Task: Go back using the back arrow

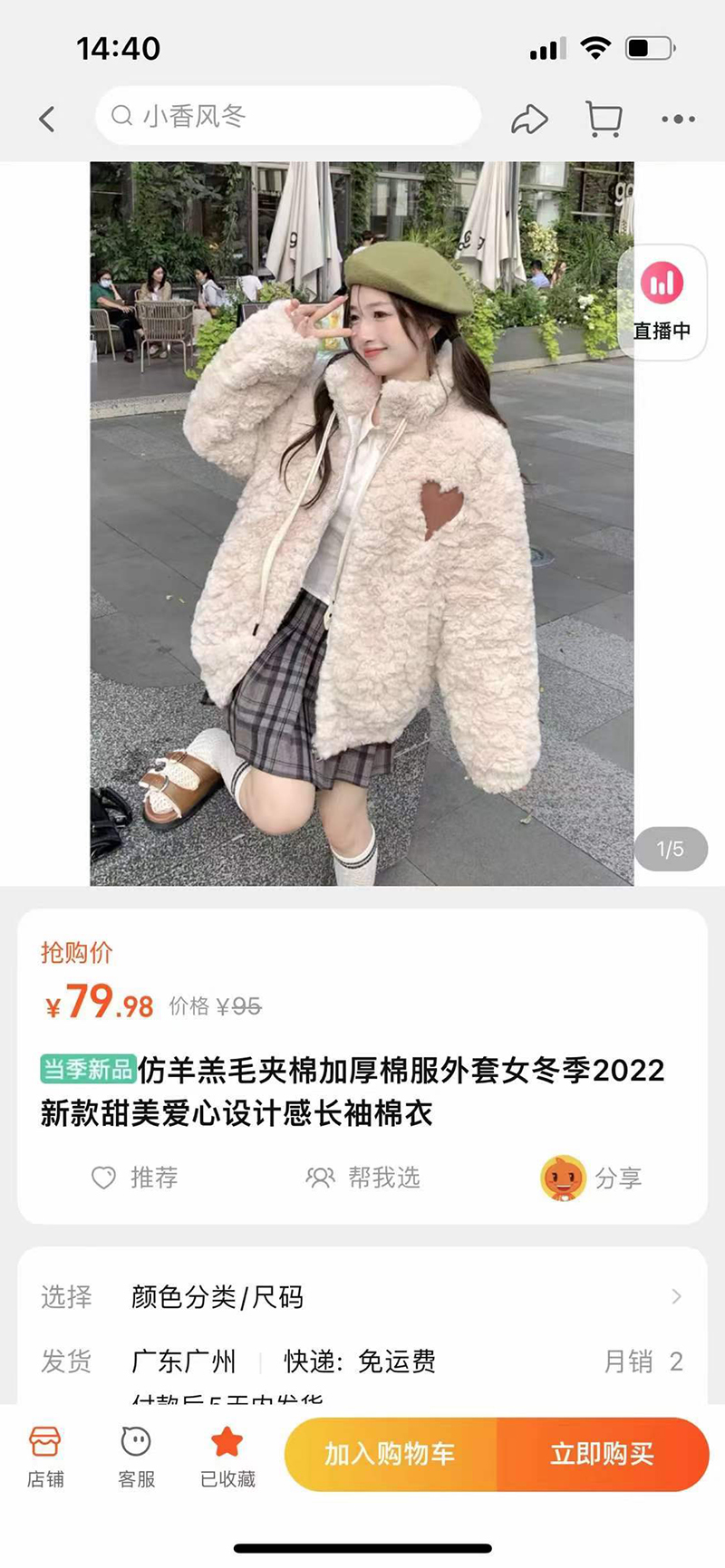Action: click(47, 119)
